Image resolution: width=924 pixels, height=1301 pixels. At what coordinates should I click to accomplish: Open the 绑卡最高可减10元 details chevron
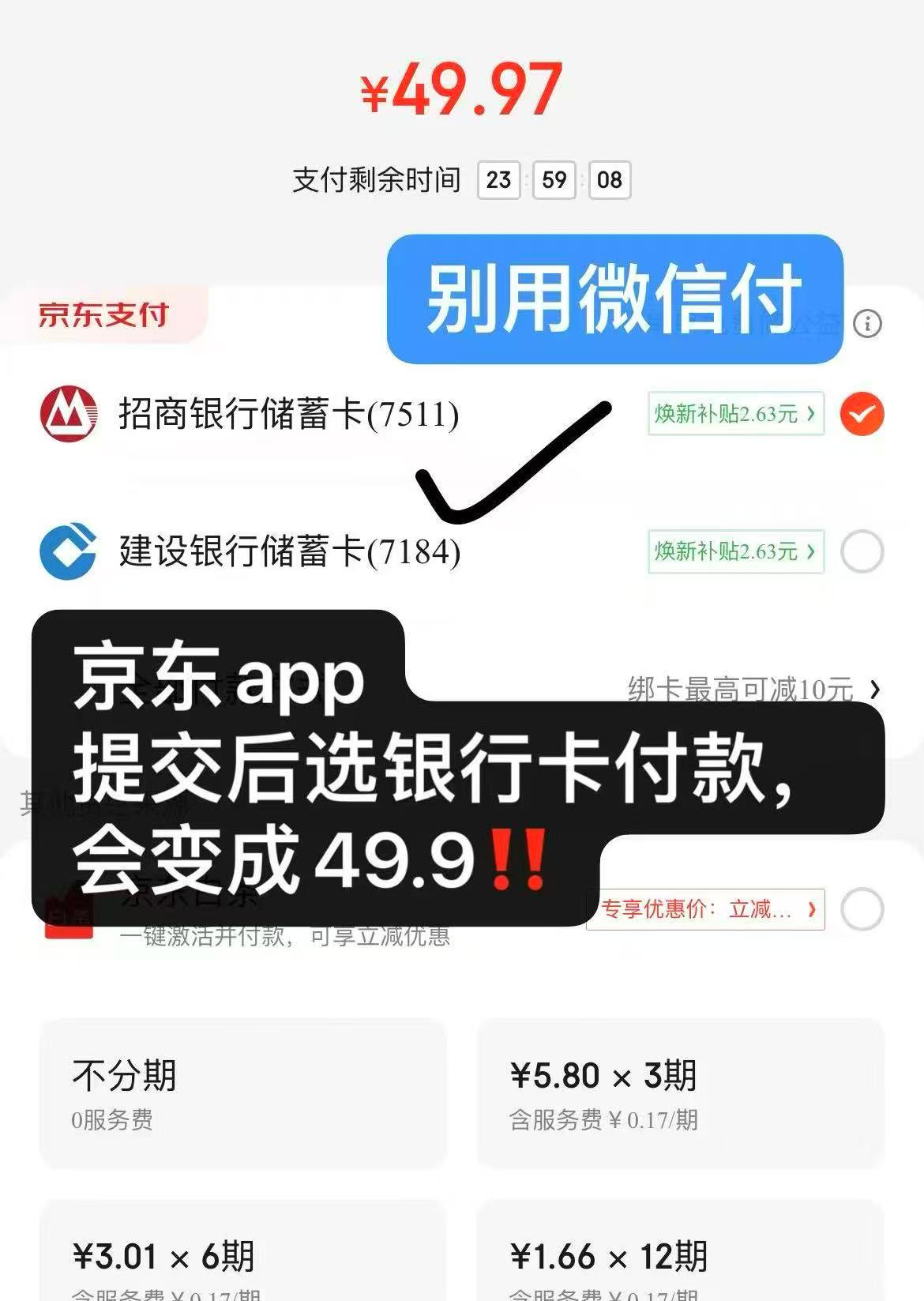pyautogui.click(x=874, y=690)
